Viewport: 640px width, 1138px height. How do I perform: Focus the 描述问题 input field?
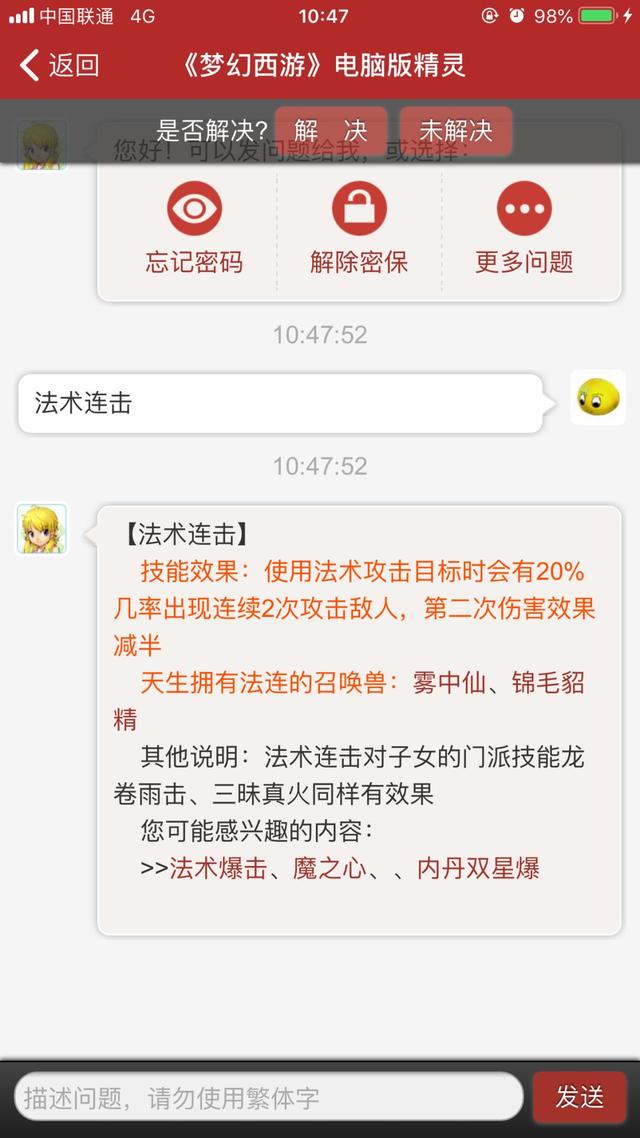click(x=268, y=1097)
